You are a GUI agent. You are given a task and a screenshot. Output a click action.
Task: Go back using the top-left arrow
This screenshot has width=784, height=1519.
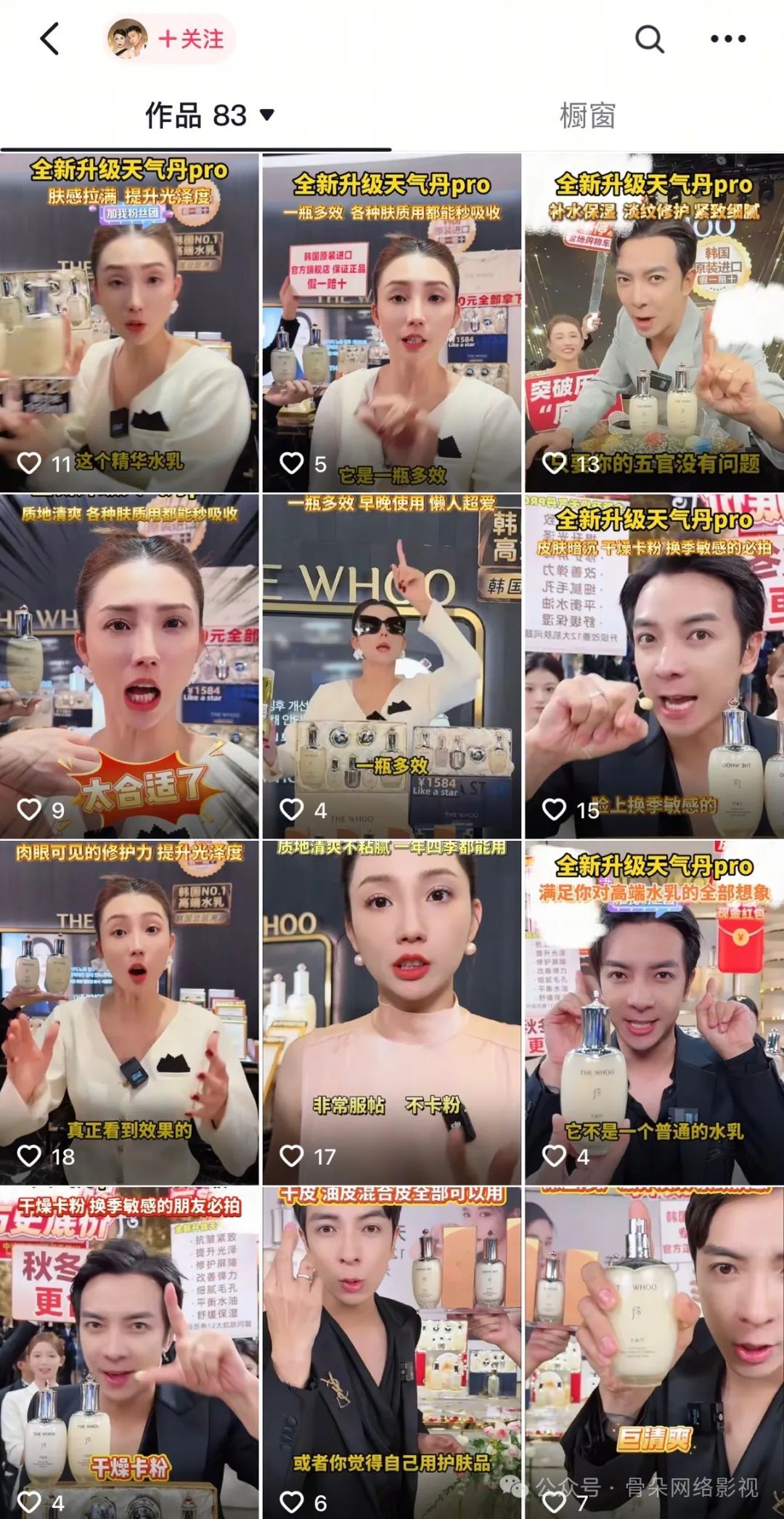[x=49, y=38]
